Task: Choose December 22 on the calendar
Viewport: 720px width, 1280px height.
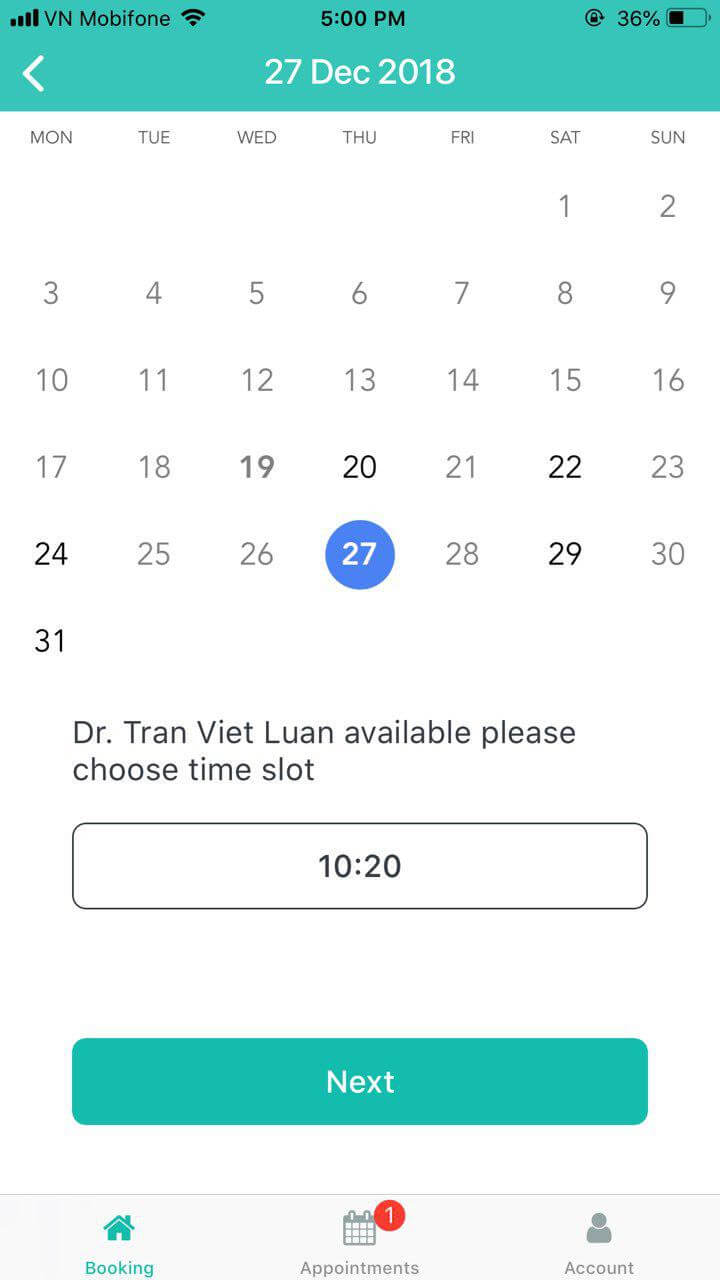Action: pyautogui.click(x=565, y=467)
